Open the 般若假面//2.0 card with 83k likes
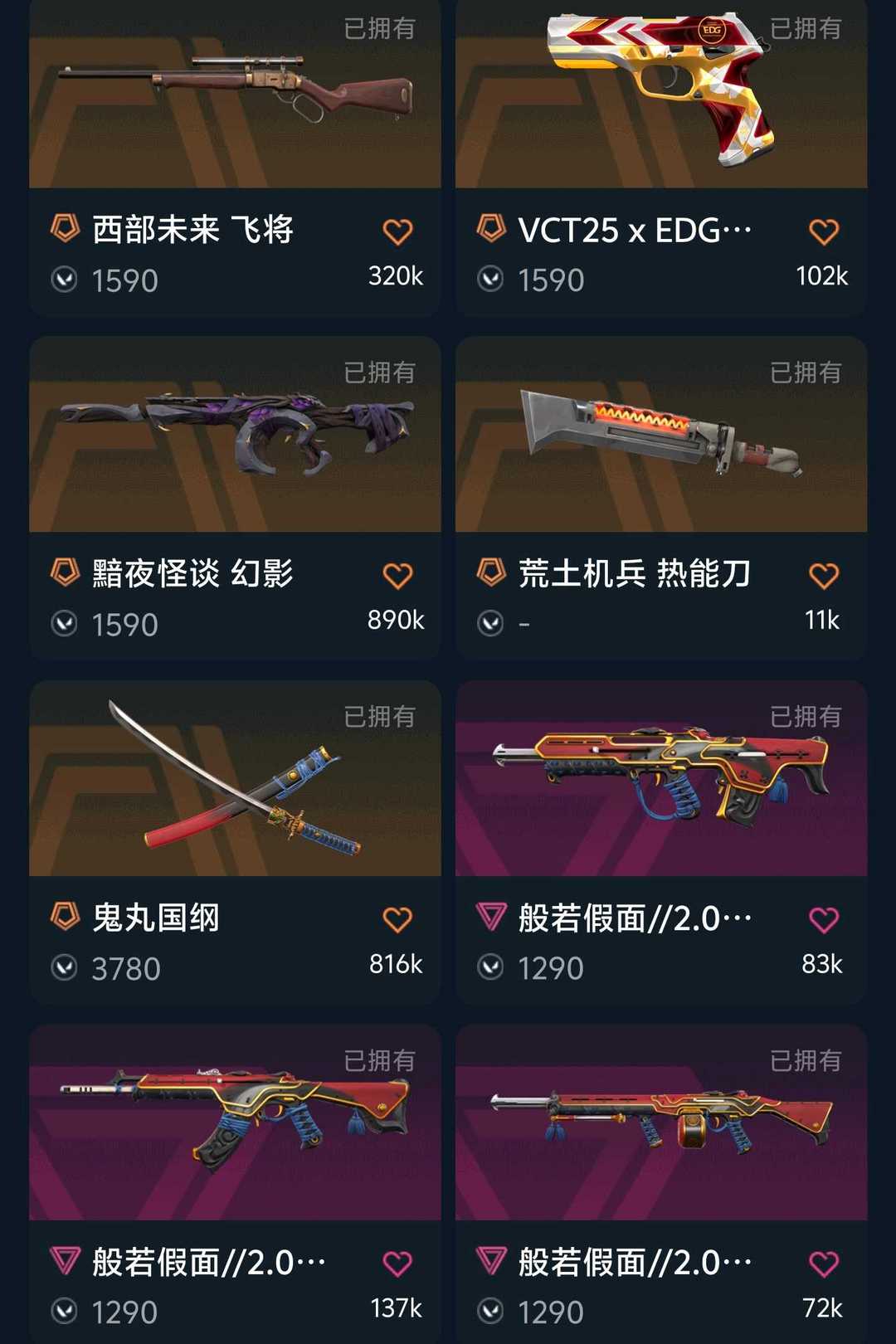 (x=661, y=780)
